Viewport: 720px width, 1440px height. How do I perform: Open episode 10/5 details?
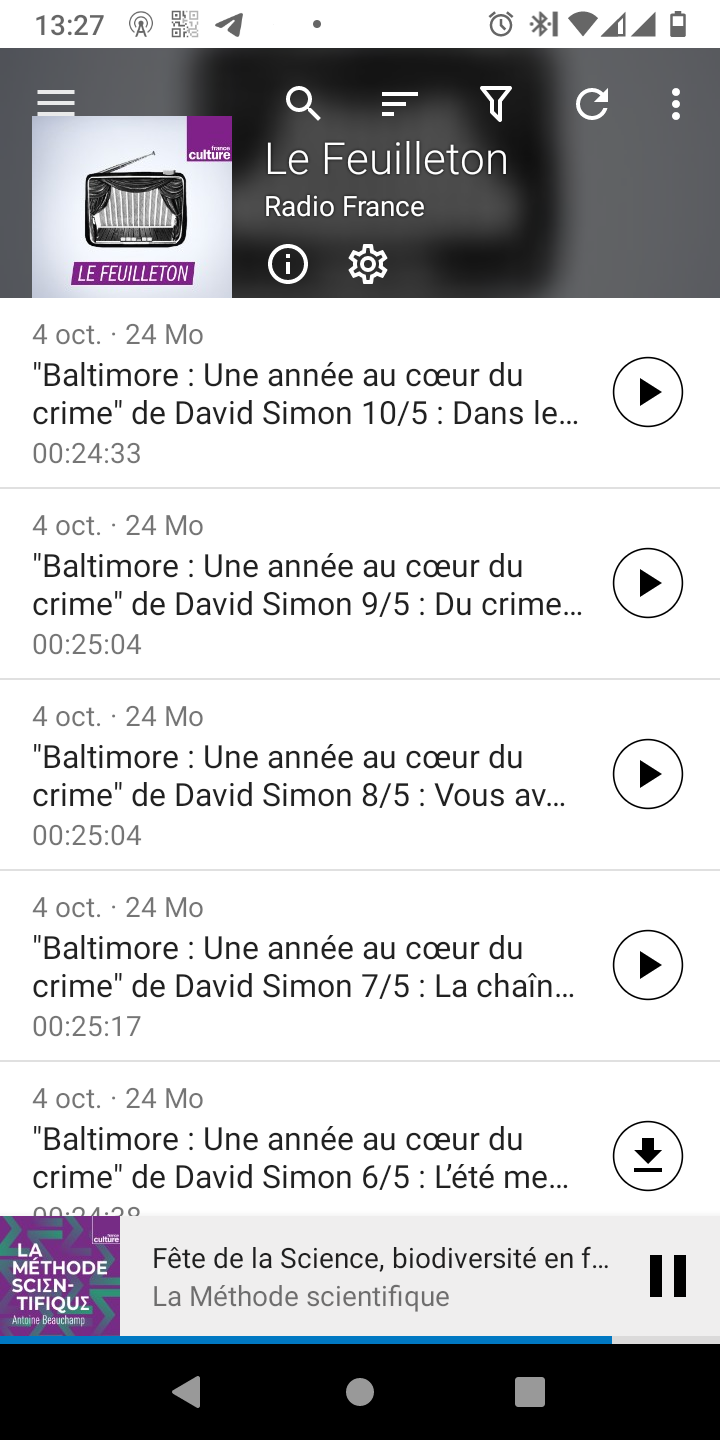[x=306, y=394]
